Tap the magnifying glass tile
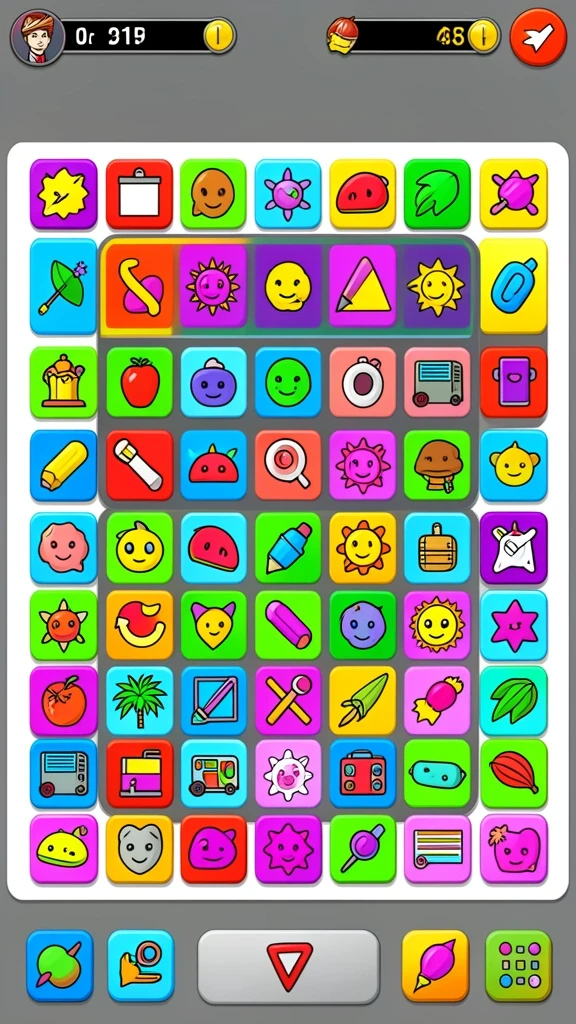576x1024 pixels. [x=288, y=464]
